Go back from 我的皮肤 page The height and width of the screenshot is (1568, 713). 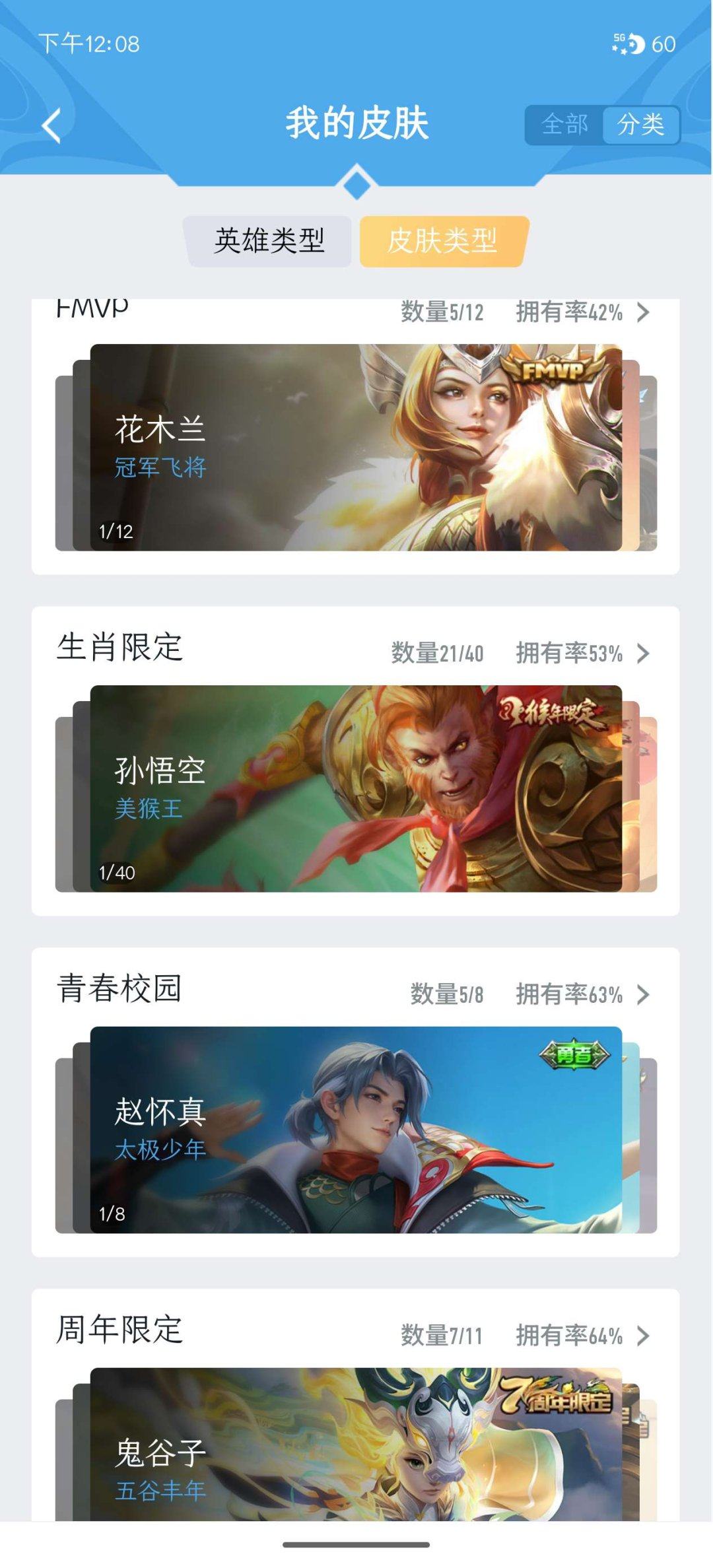tap(51, 125)
